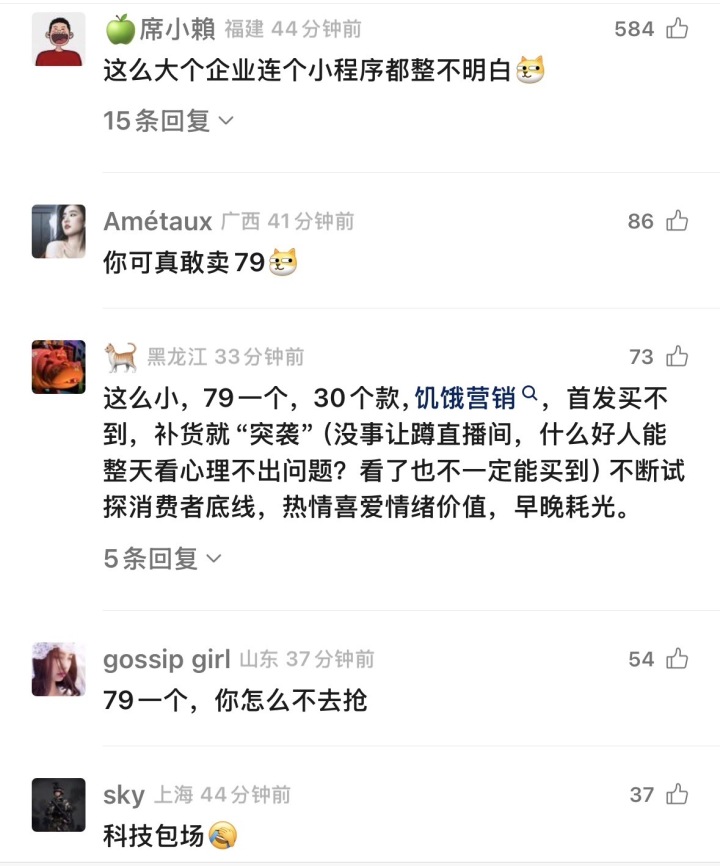
Task: Open the pumpkin avatar of the 黑龙江 commenter
Action: [58, 367]
